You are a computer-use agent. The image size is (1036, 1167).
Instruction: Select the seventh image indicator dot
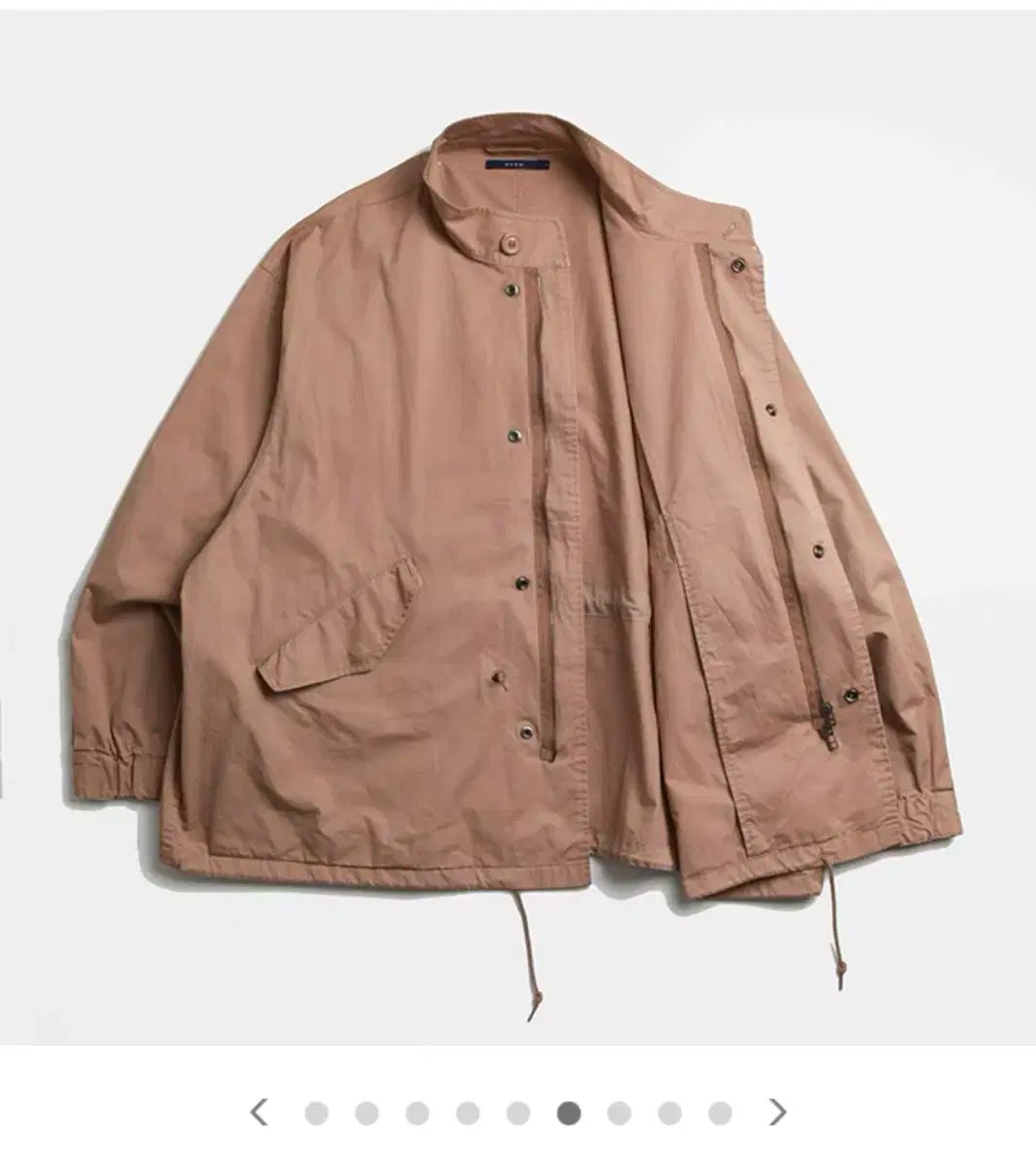pyautogui.click(x=620, y=1113)
